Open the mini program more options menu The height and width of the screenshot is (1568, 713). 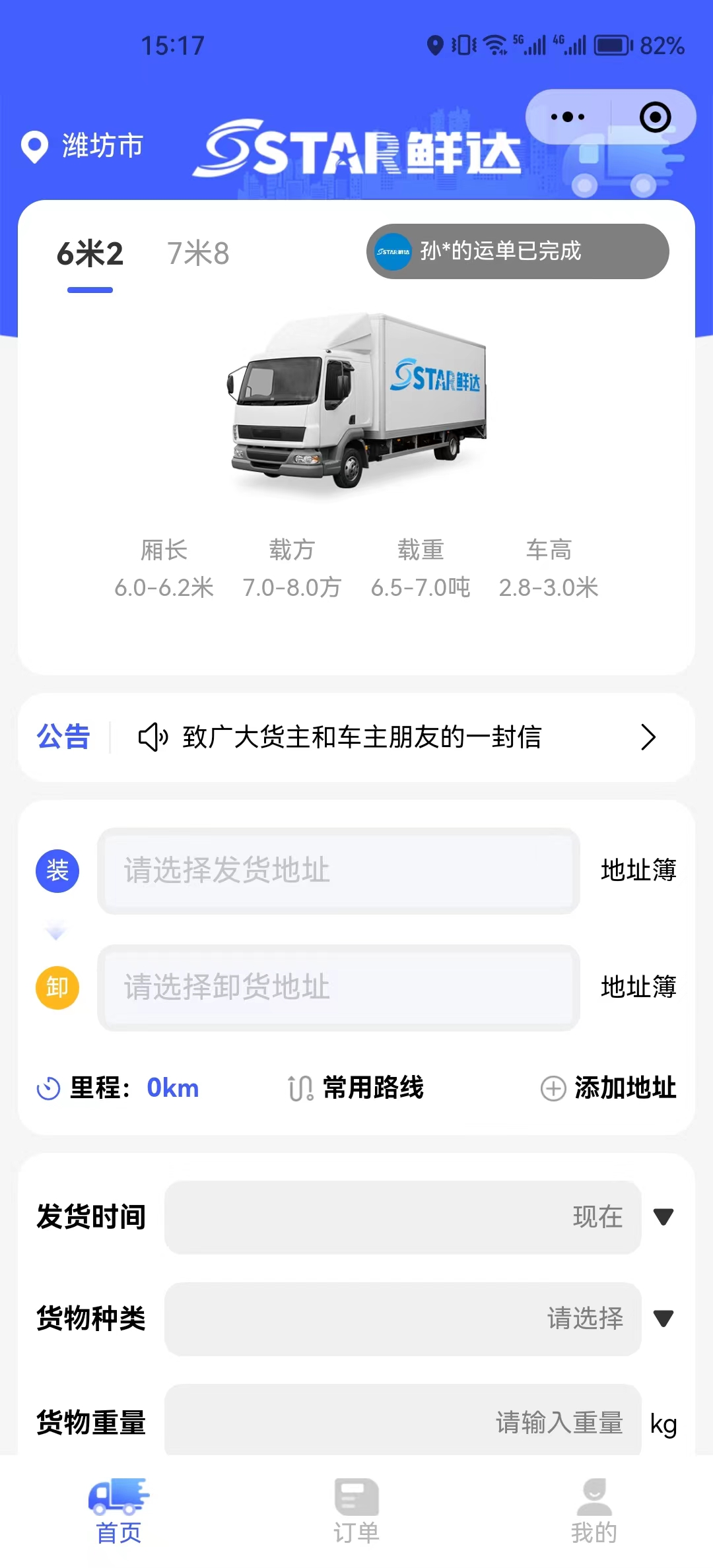(568, 117)
